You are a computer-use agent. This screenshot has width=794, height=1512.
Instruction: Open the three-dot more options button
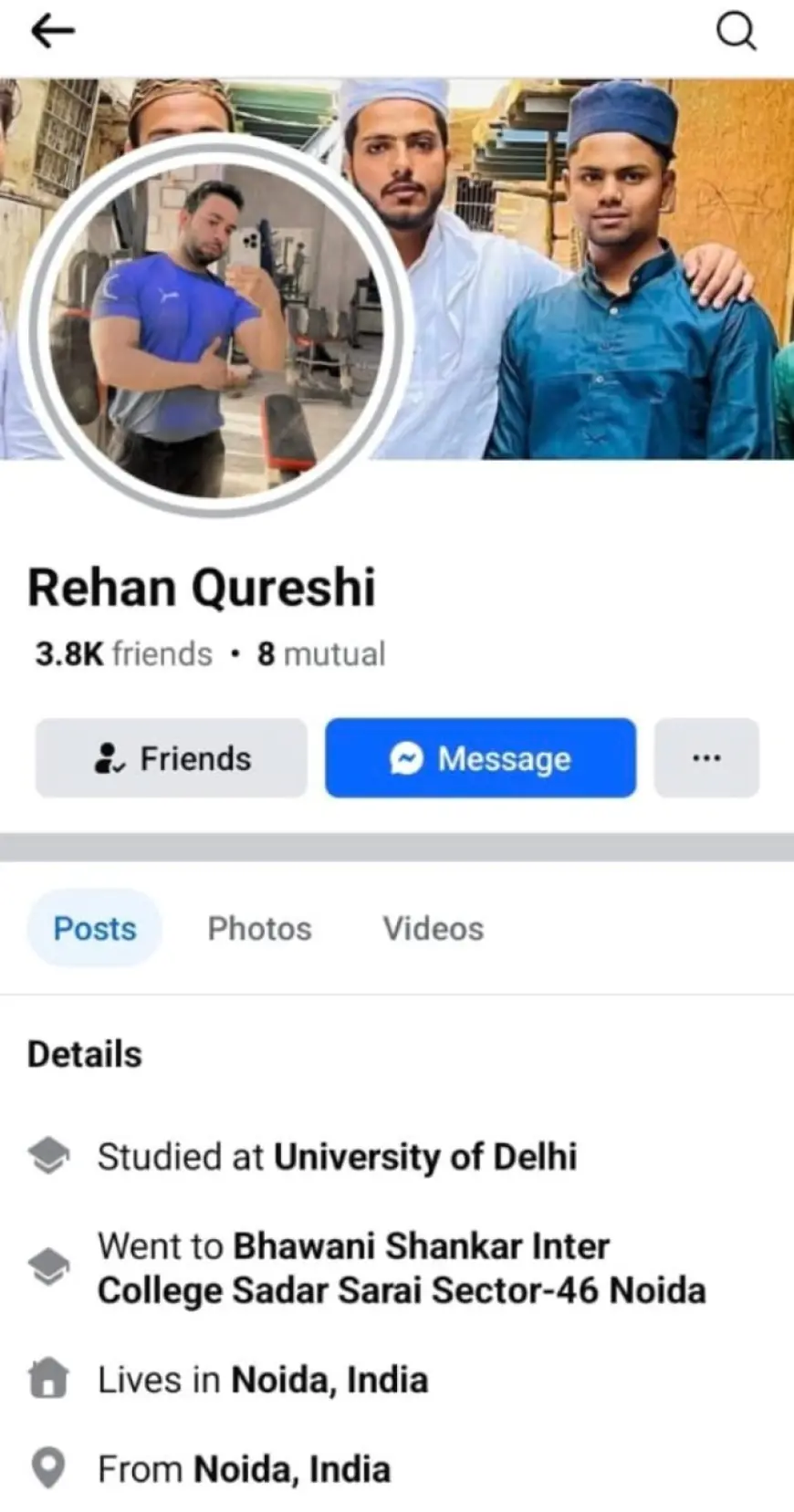(706, 758)
